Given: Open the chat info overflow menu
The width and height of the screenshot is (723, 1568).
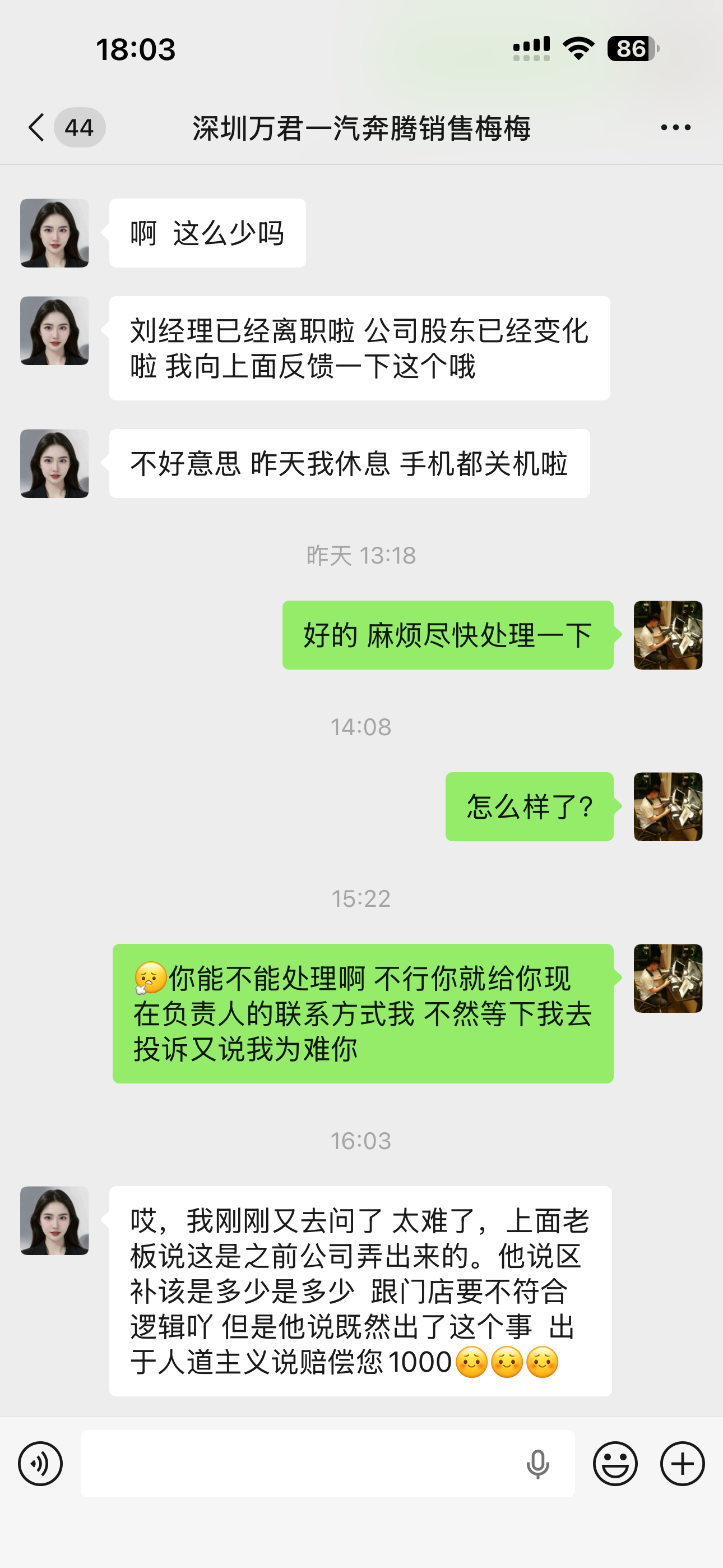Looking at the screenshot, I should (675, 128).
